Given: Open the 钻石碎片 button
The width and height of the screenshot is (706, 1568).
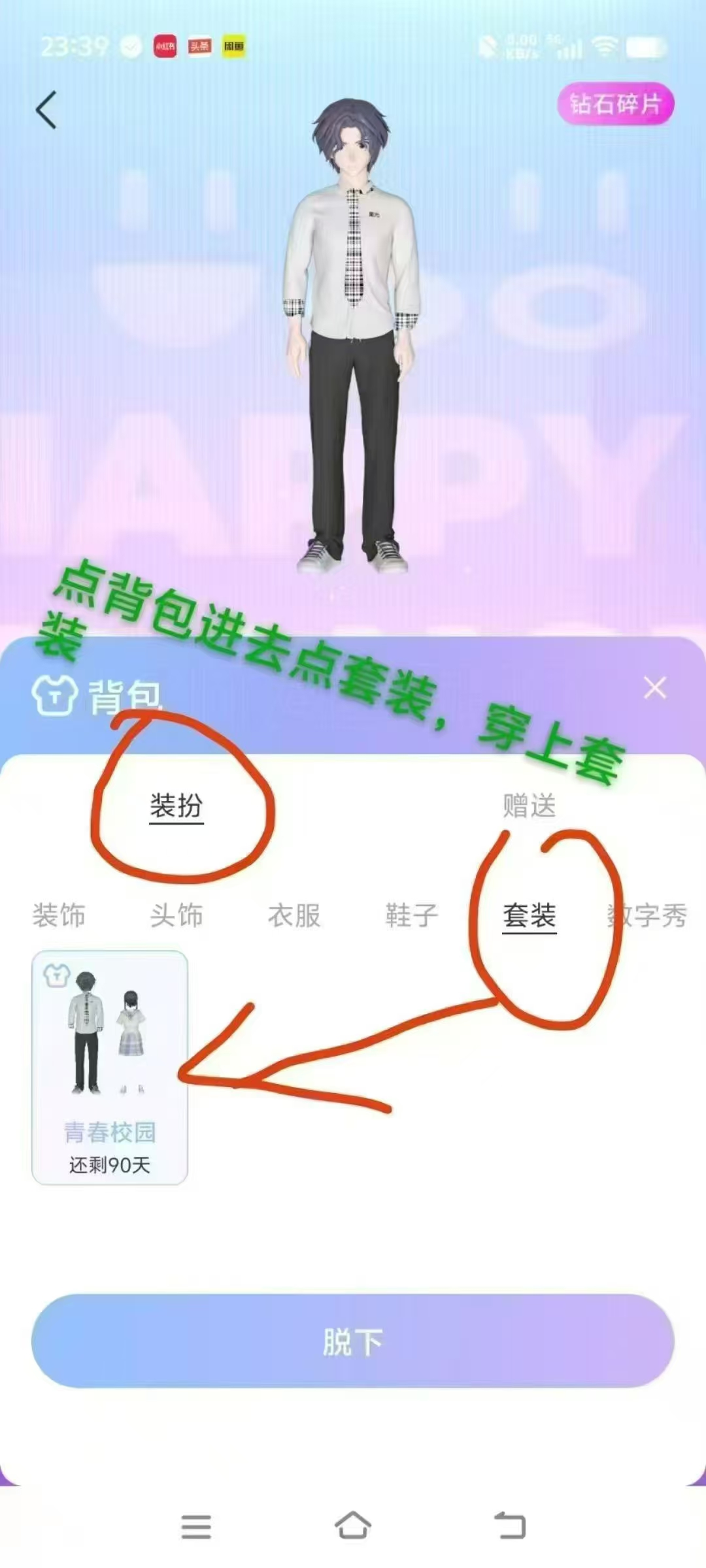Looking at the screenshot, I should pyautogui.click(x=615, y=104).
